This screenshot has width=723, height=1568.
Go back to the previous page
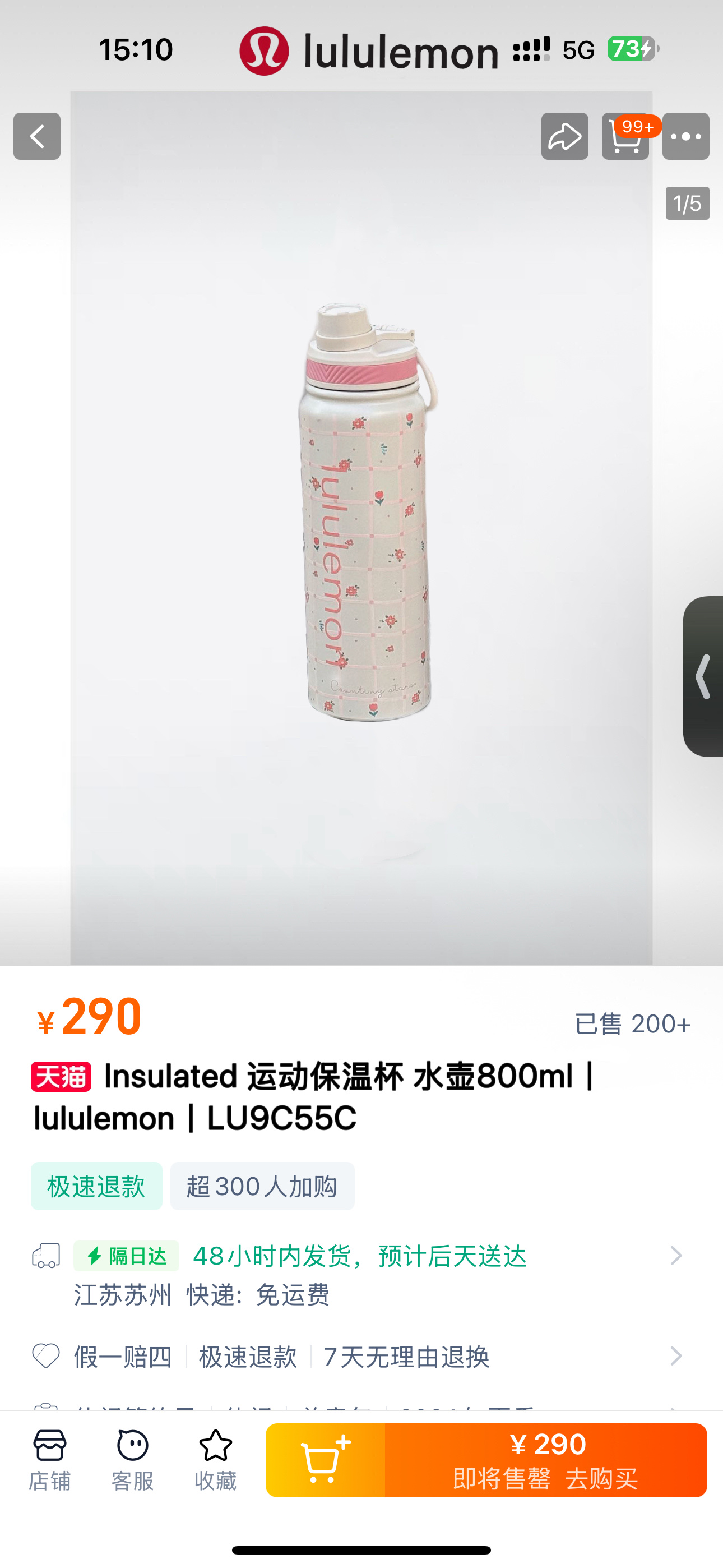(37, 136)
